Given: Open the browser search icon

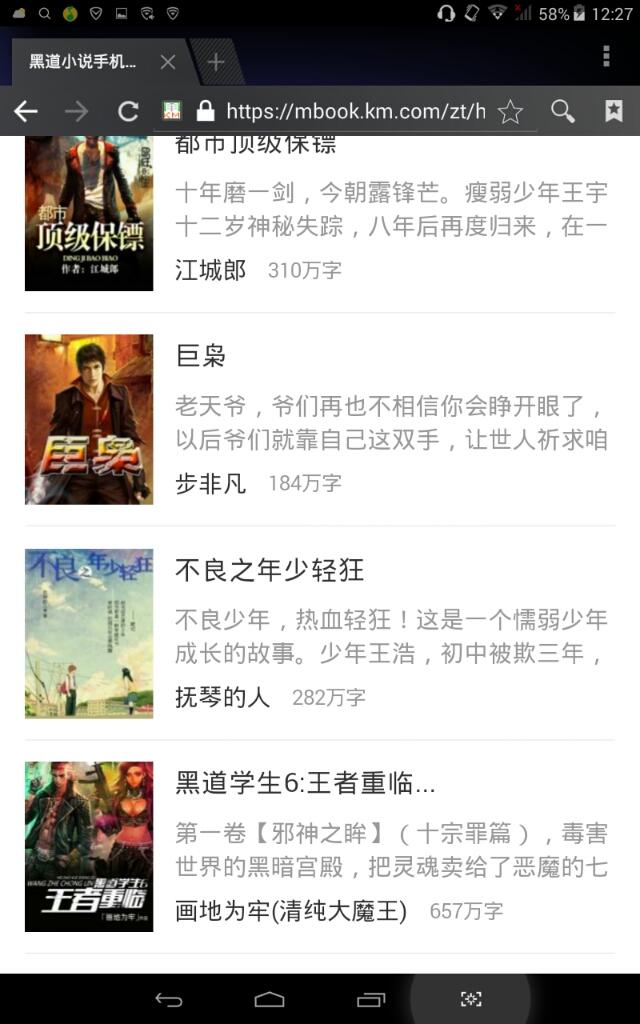Looking at the screenshot, I should pos(562,112).
